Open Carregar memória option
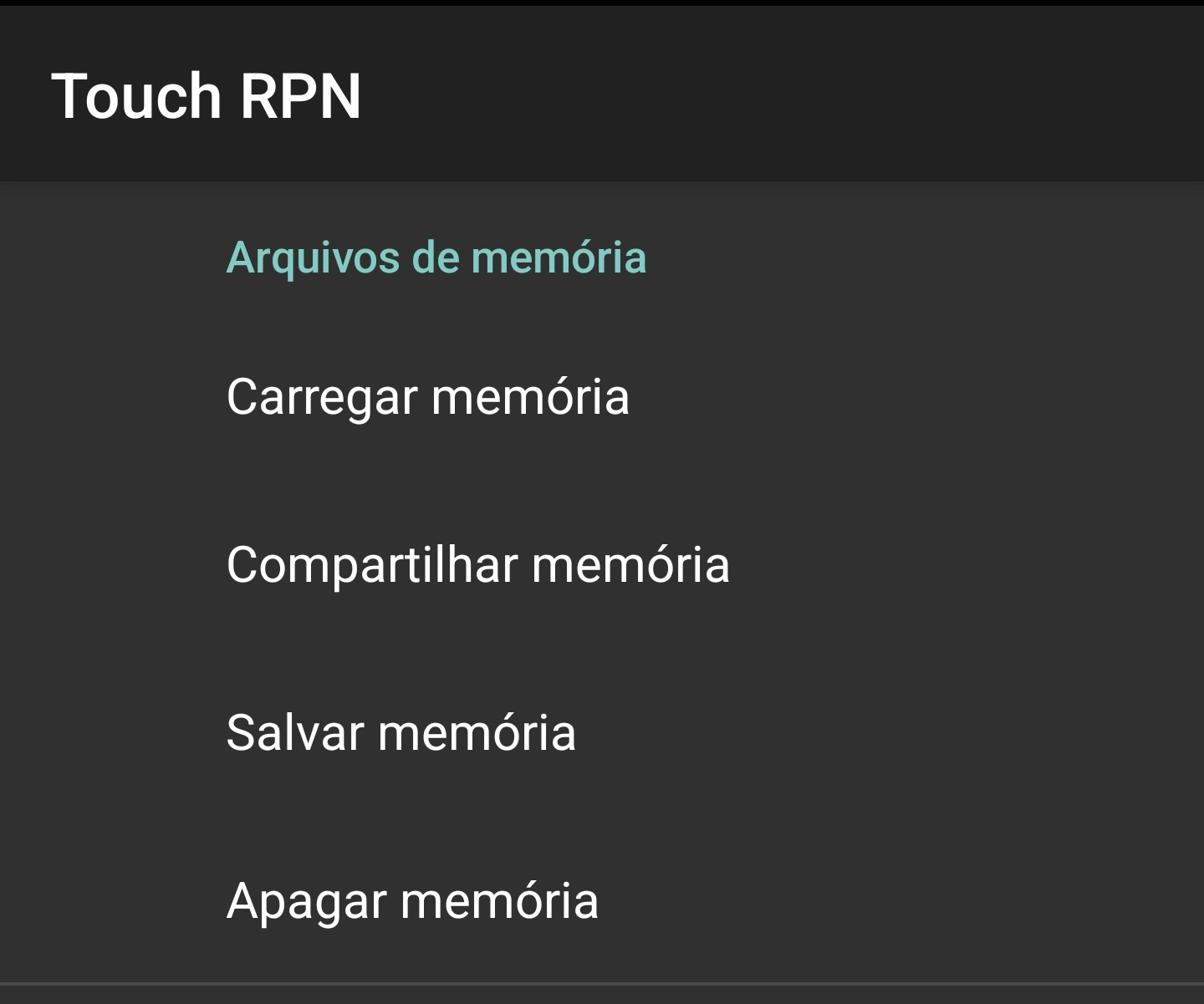Viewport: 1204px width, 1004px height. coord(427,397)
